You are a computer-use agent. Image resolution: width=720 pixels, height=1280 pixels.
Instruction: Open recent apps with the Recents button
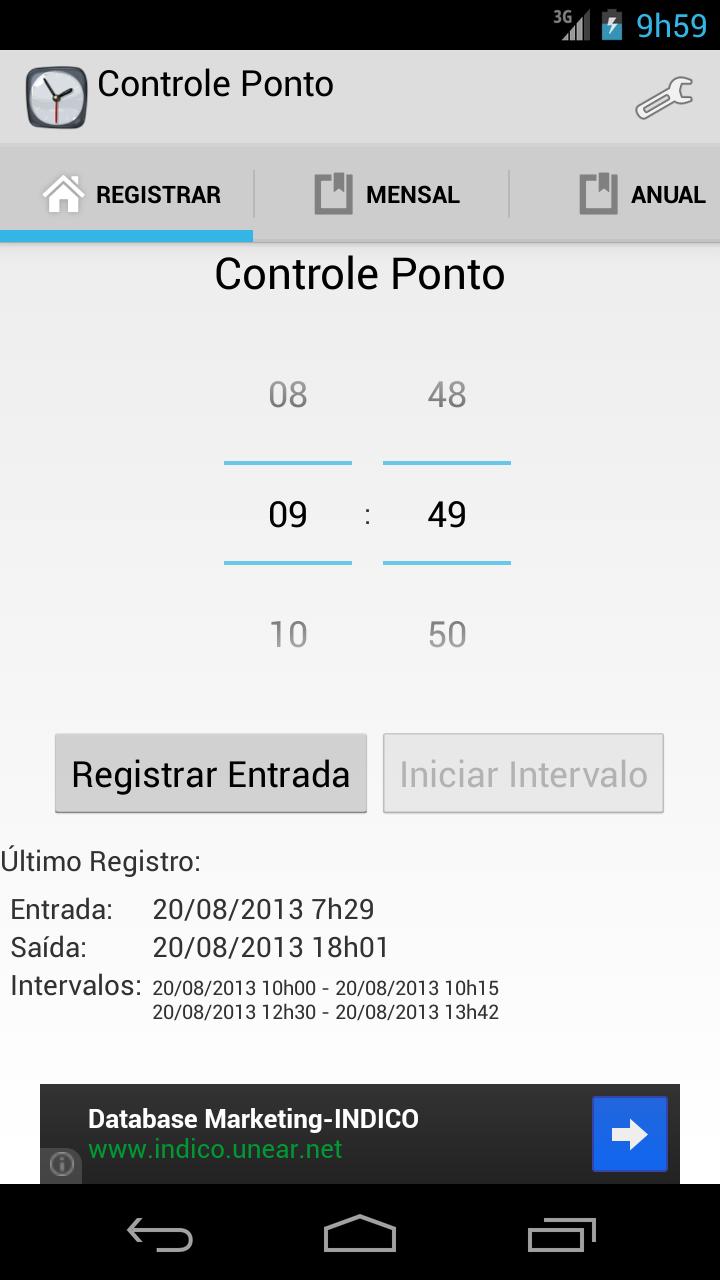(x=560, y=1236)
